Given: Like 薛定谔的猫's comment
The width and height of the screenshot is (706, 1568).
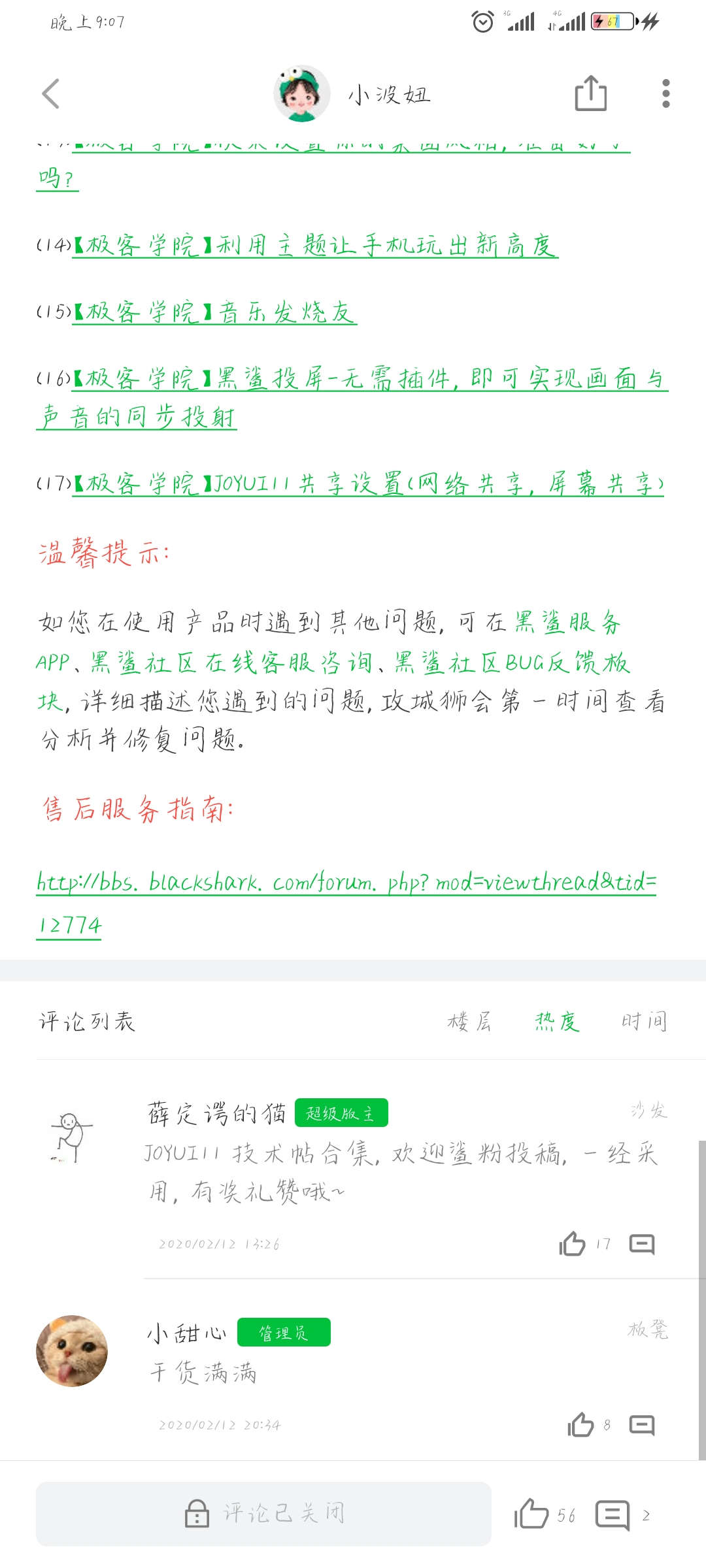Looking at the screenshot, I should [572, 1244].
